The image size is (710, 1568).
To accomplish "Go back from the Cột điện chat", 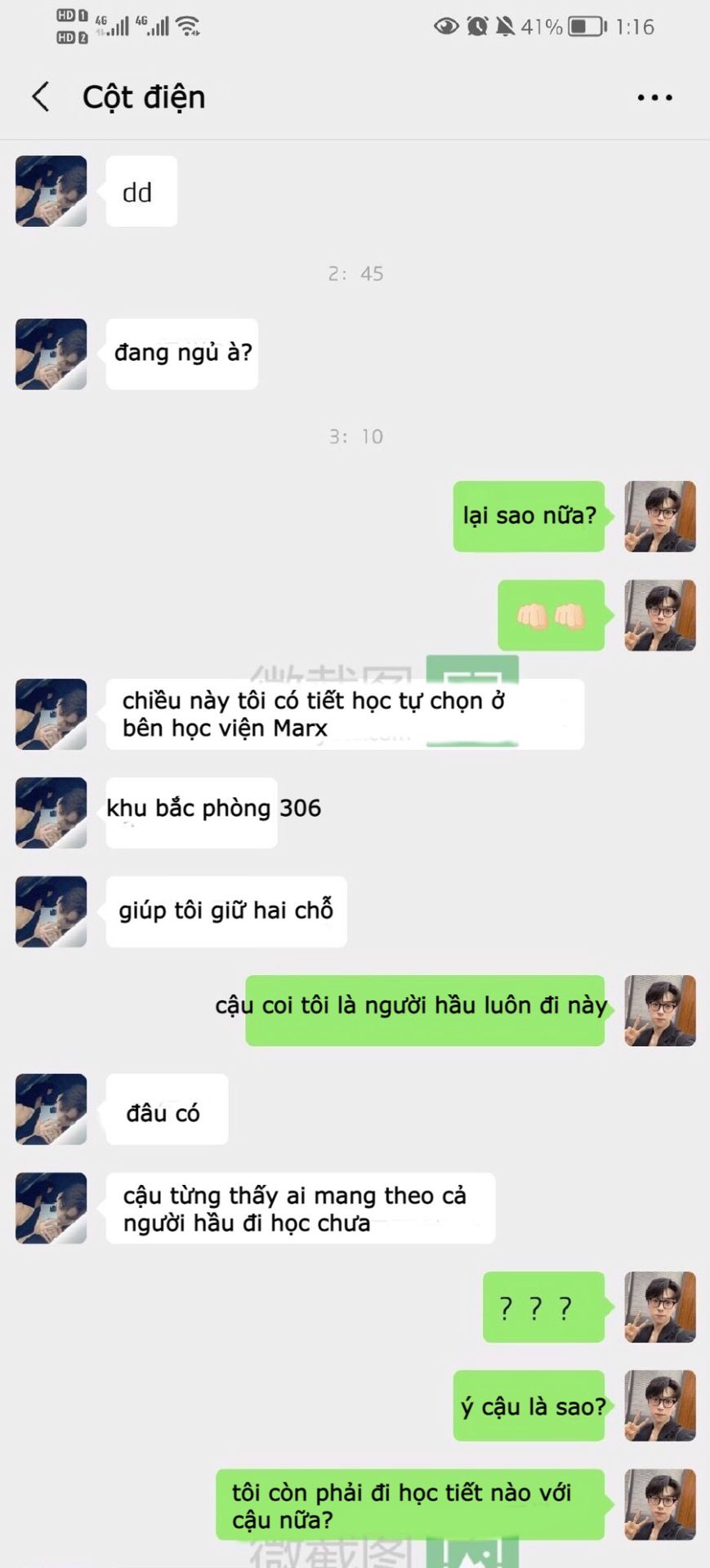I will pyautogui.click(x=40, y=97).
